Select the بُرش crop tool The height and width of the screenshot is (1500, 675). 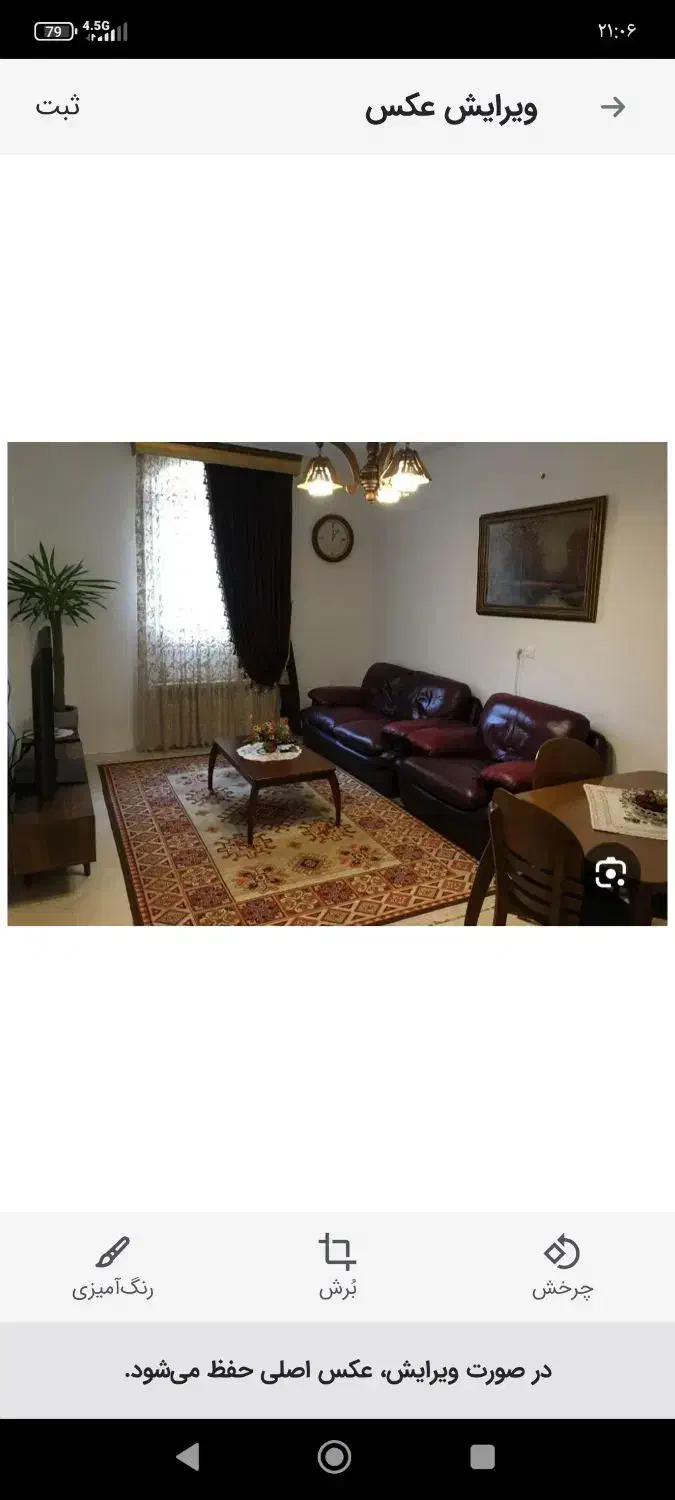[x=338, y=1266]
